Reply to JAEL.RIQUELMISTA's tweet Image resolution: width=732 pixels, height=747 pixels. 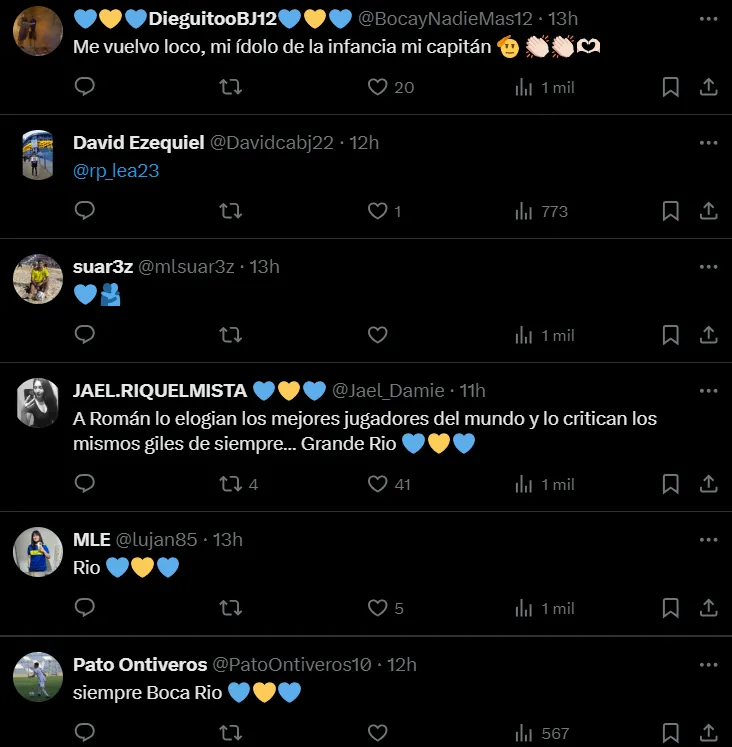(x=85, y=484)
